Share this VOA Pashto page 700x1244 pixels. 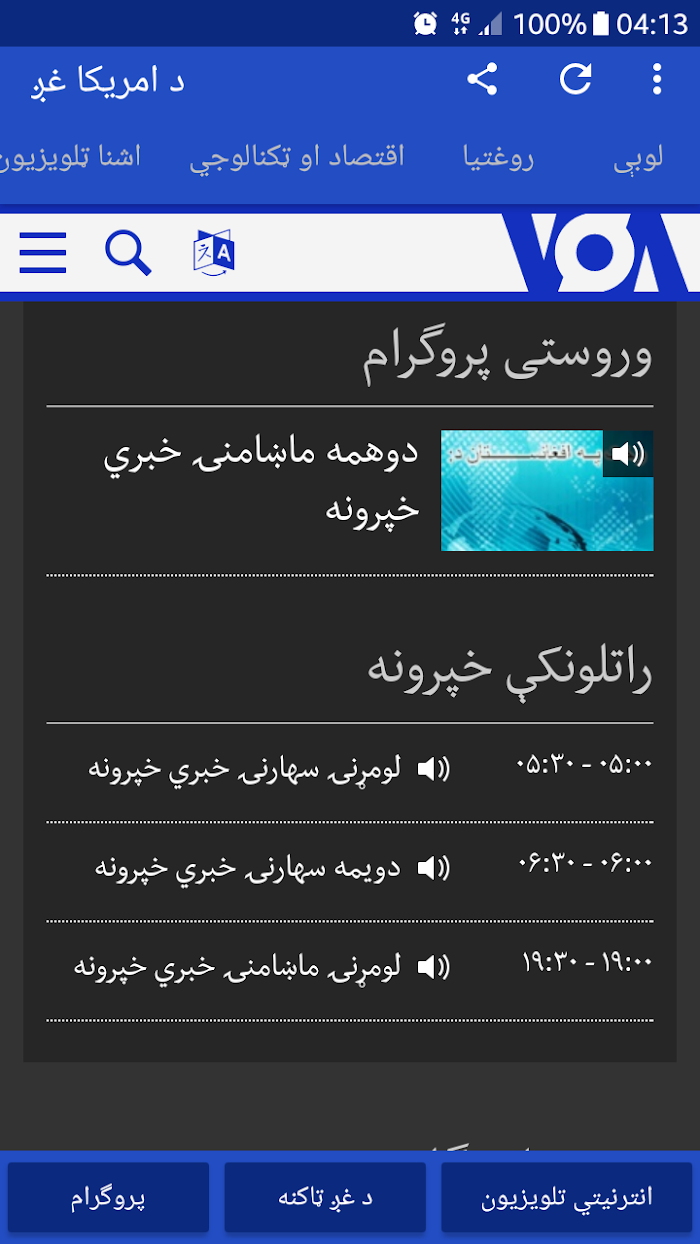[482, 79]
